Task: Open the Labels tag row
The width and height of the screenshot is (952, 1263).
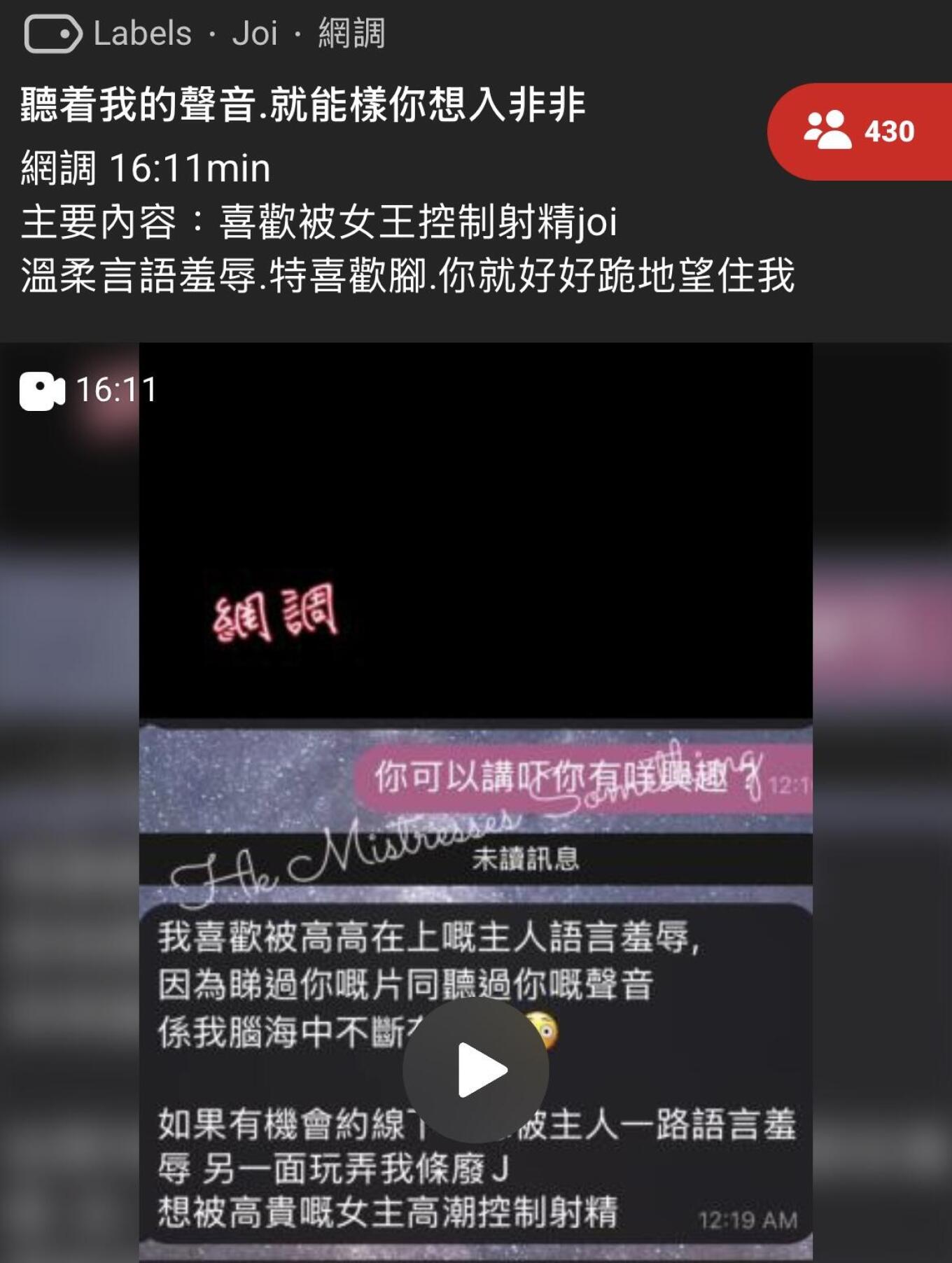Action: 203,33
